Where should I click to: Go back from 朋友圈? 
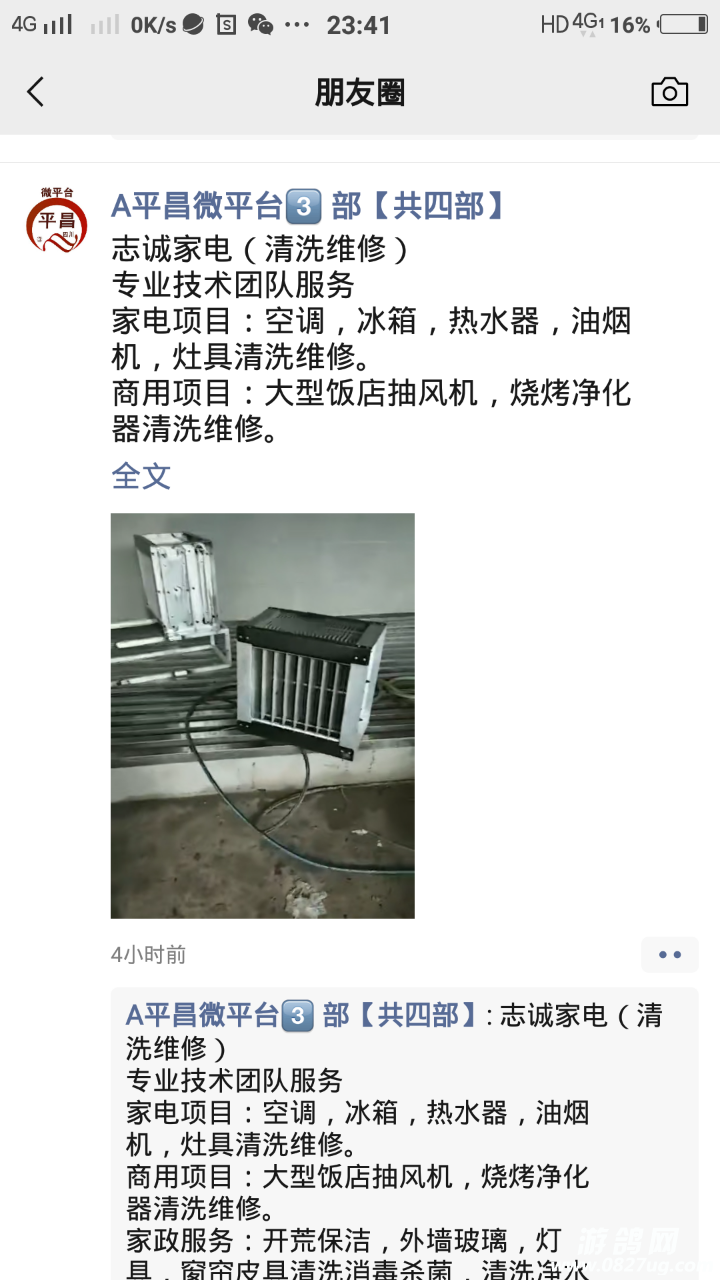[36, 93]
